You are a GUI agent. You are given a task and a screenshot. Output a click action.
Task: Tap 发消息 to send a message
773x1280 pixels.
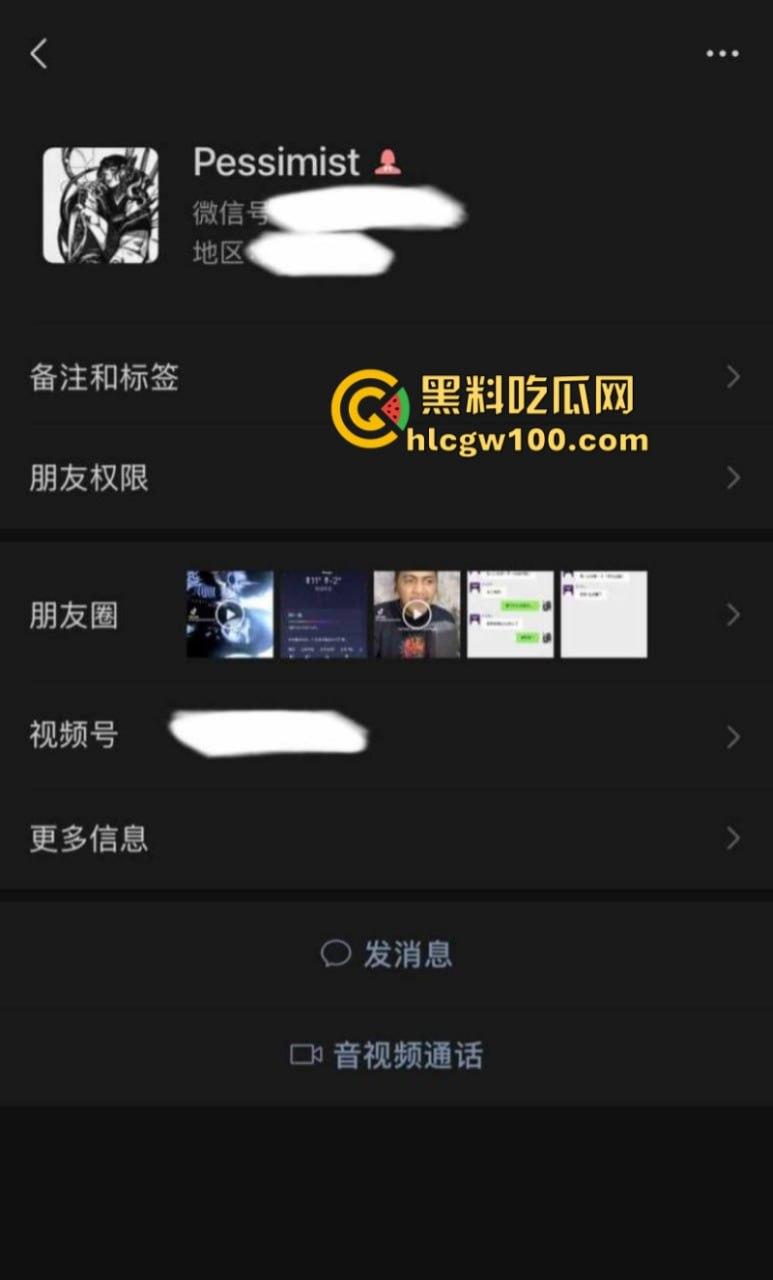[x=386, y=954]
